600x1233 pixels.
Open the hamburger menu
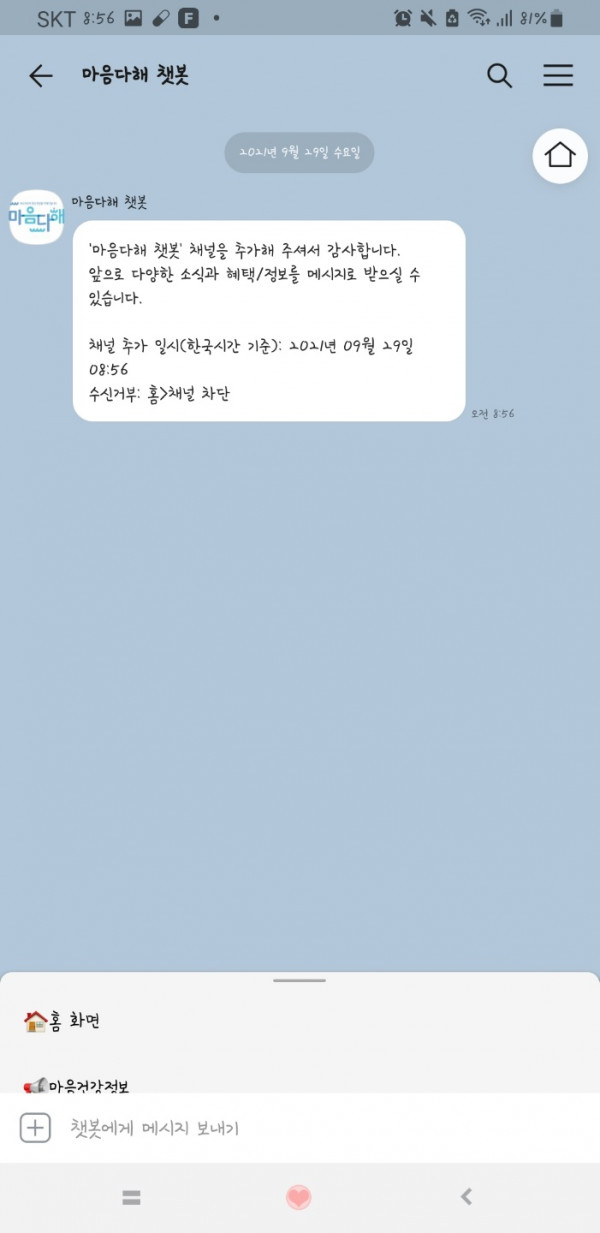[x=558, y=76]
